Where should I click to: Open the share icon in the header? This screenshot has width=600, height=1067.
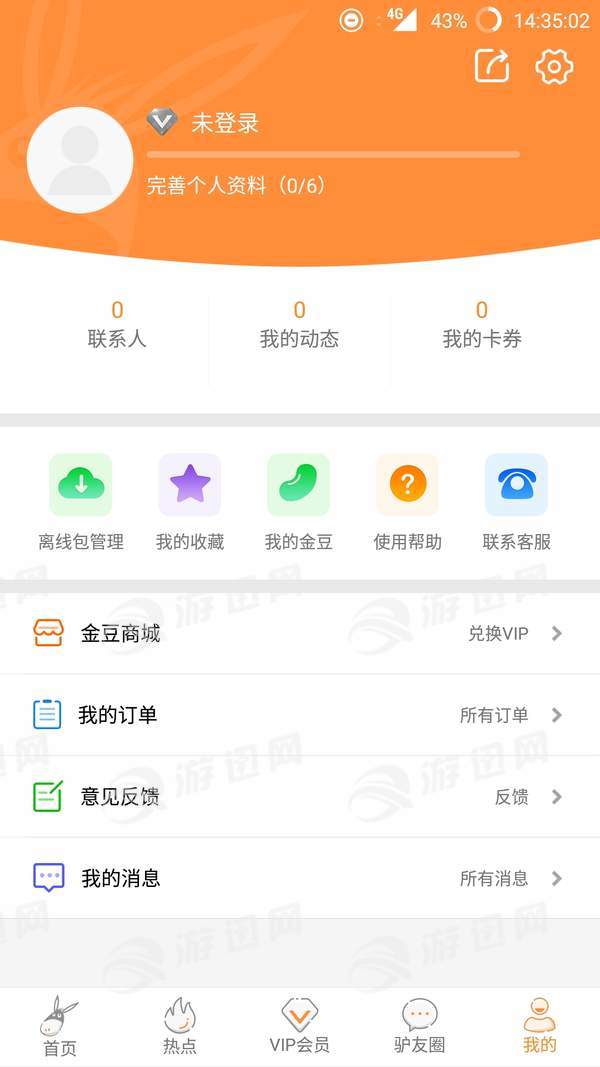click(492, 66)
